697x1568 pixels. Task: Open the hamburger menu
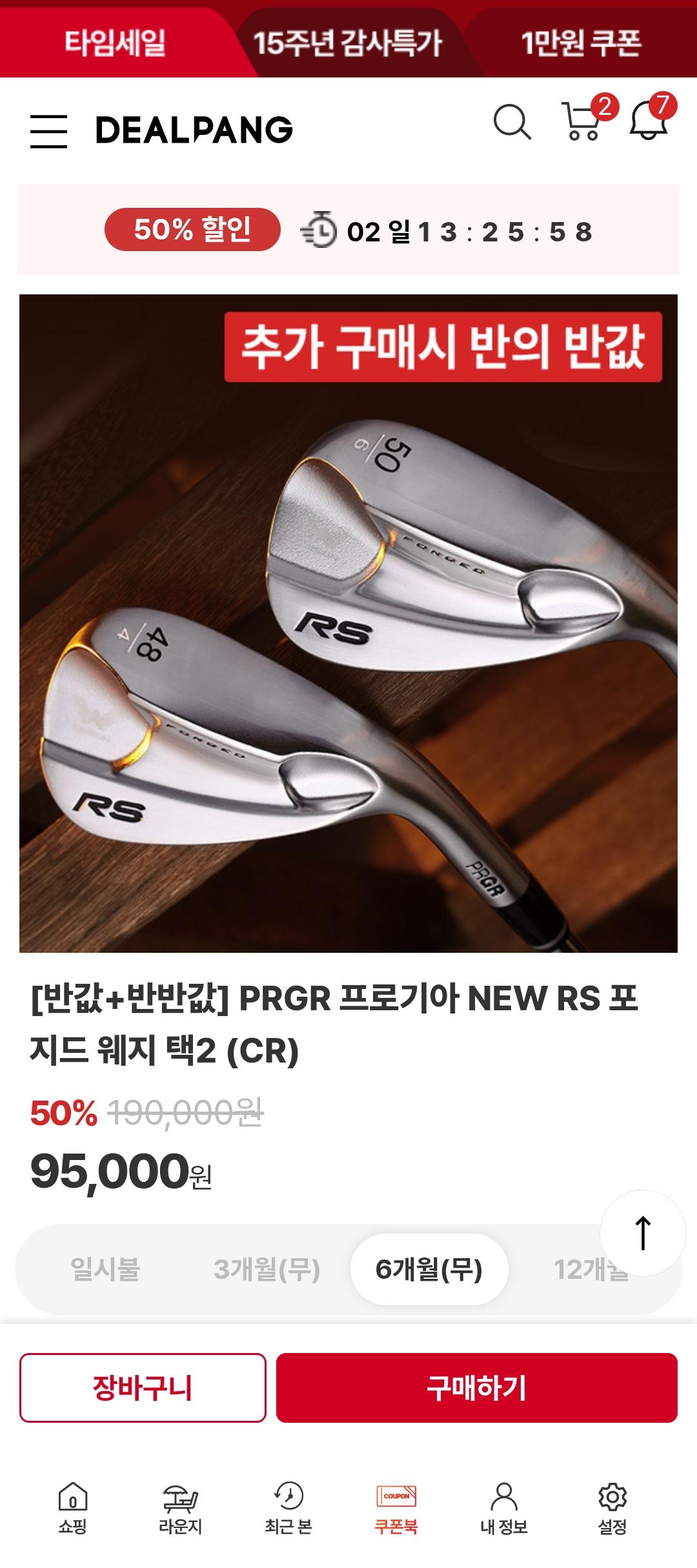48,131
